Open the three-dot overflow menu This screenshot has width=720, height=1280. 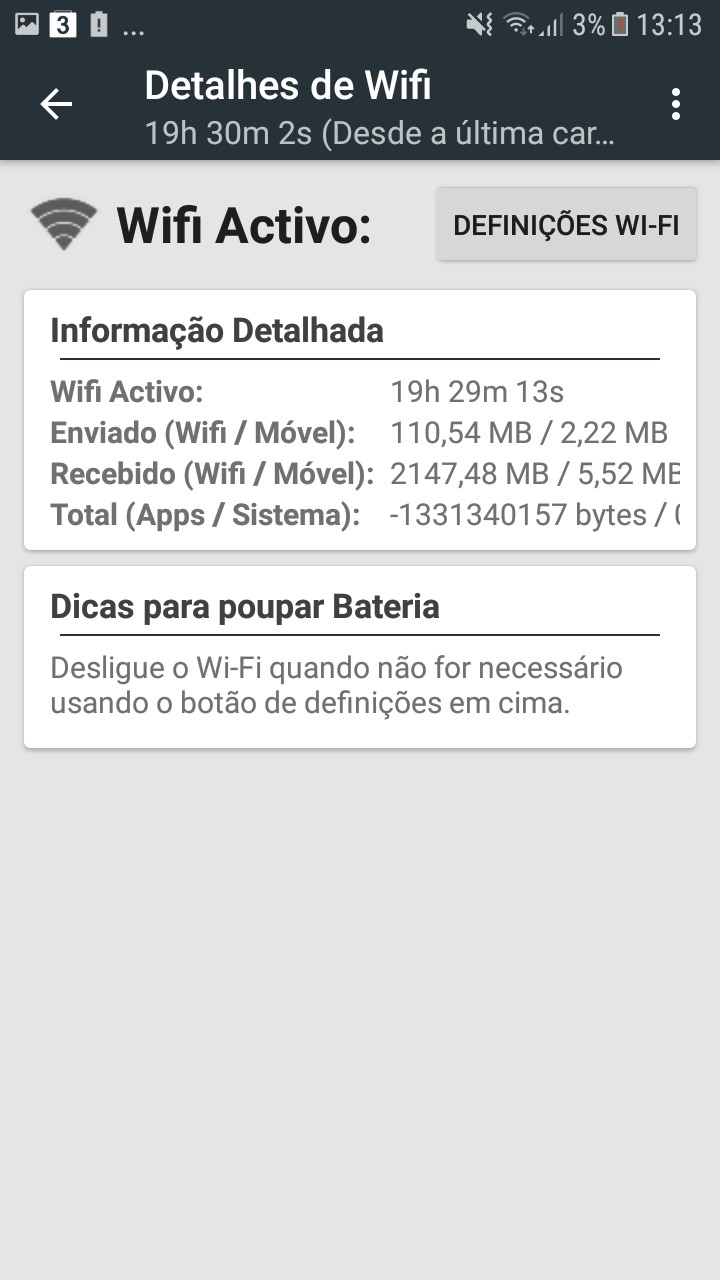pos(676,104)
